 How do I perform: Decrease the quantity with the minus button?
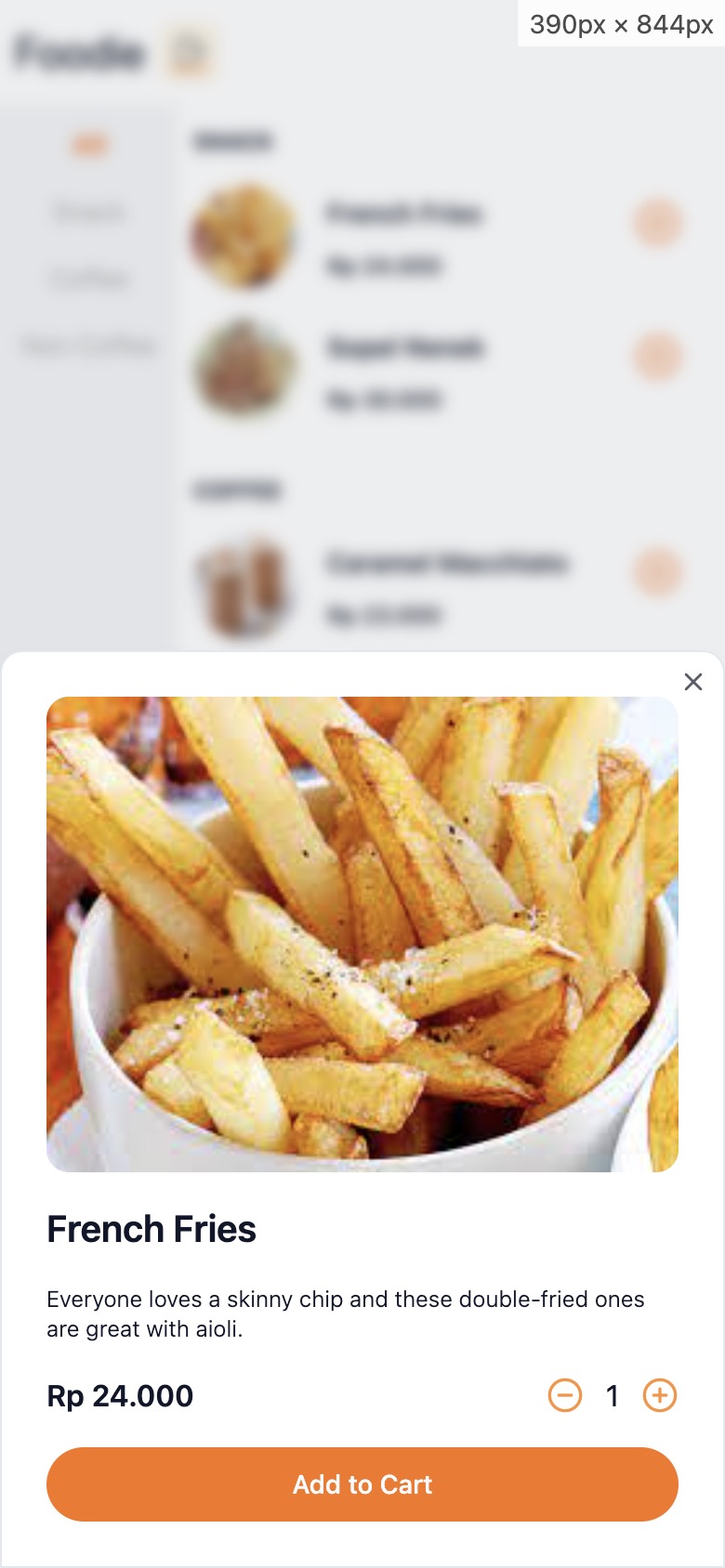tap(565, 1395)
